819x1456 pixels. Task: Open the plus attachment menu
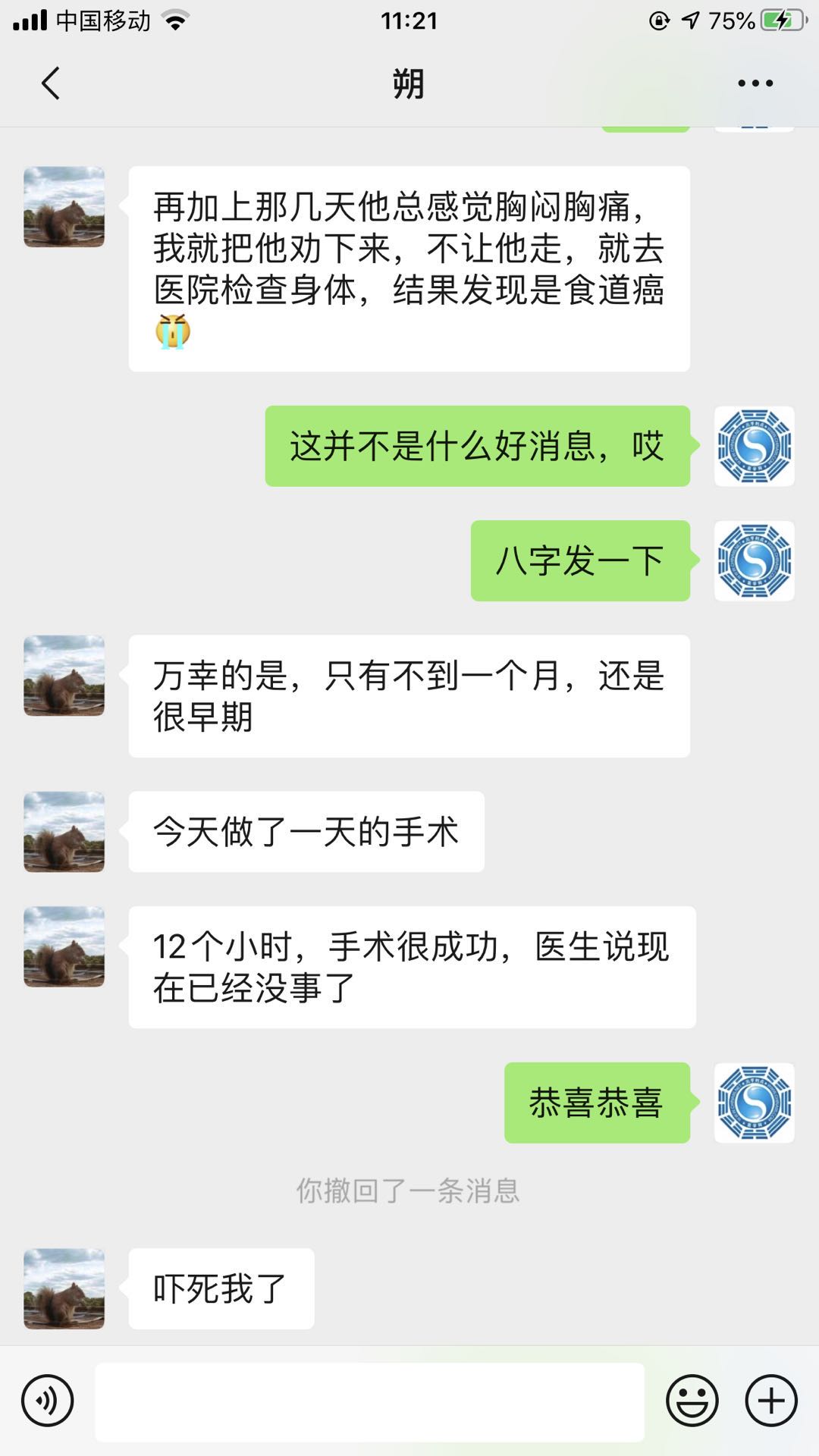click(x=771, y=1401)
